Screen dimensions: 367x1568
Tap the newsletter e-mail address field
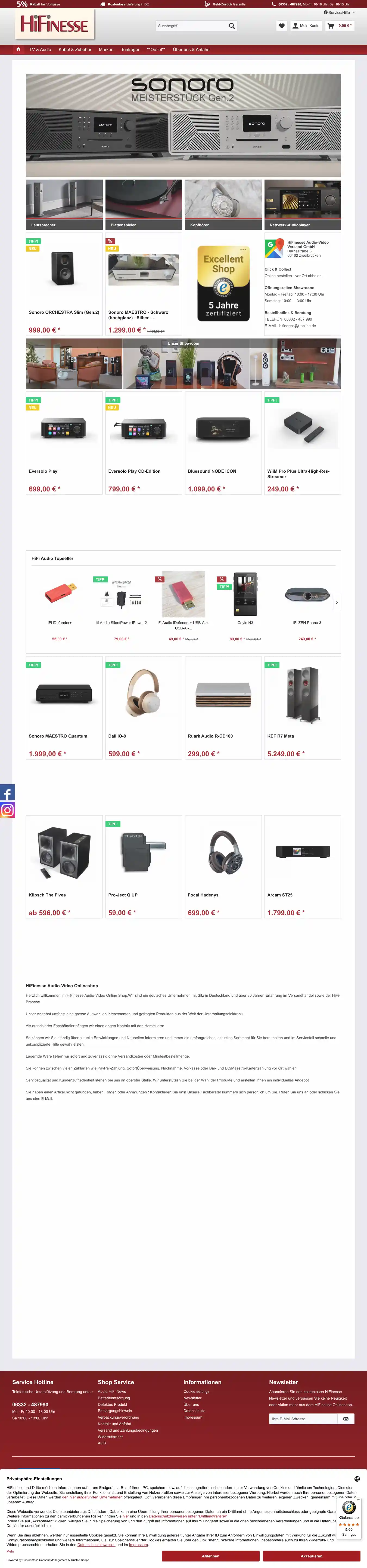tap(304, 1419)
